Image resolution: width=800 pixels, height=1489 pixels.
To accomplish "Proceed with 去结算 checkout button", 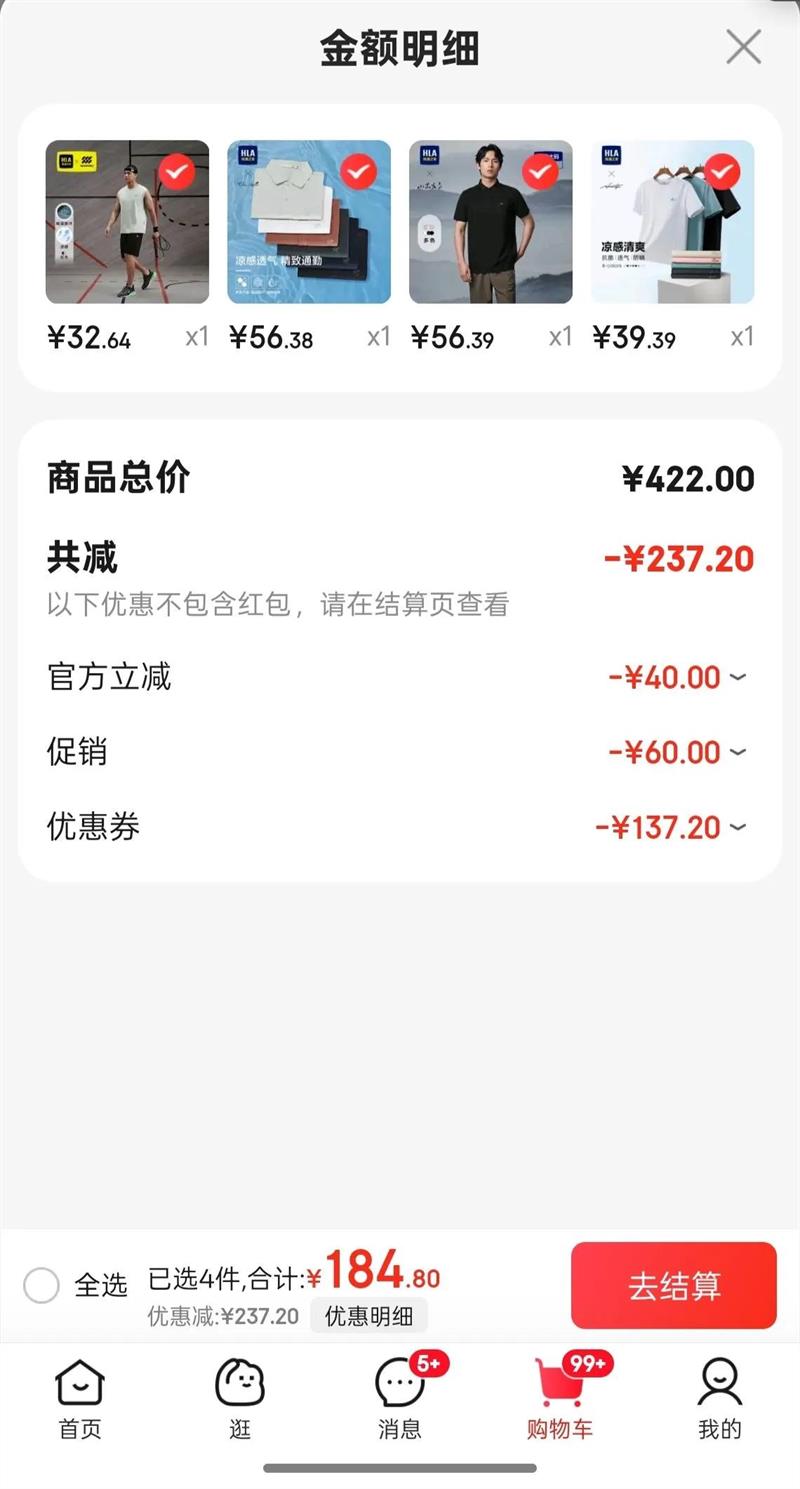I will coord(673,1285).
